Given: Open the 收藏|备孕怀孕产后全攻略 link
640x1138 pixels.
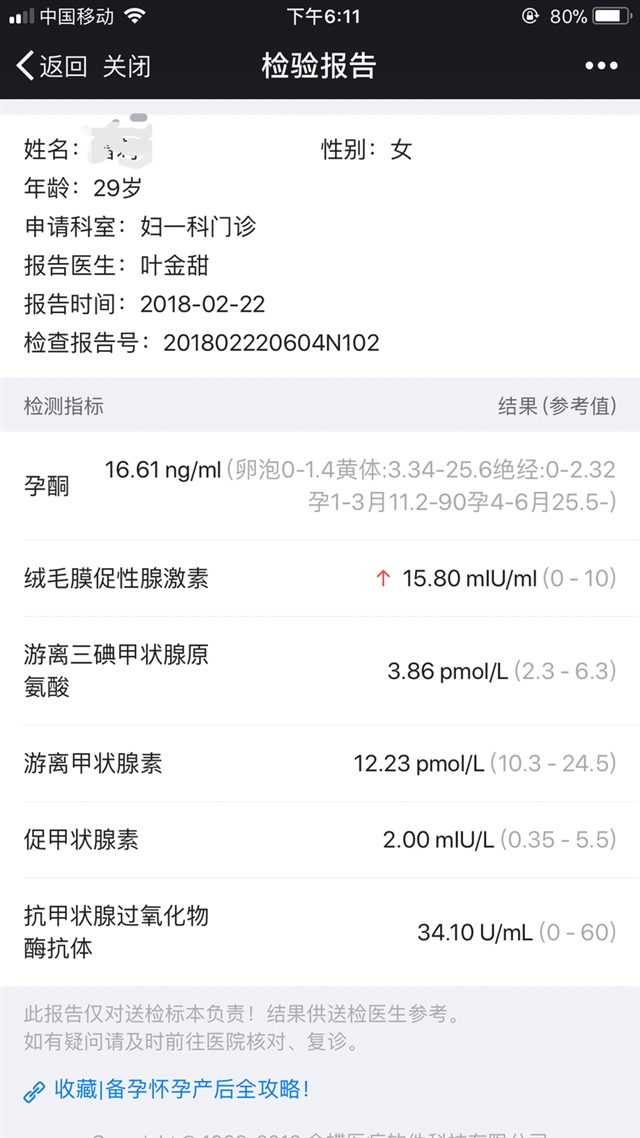Looking at the screenshot, I should click(x=180, y=1089).
